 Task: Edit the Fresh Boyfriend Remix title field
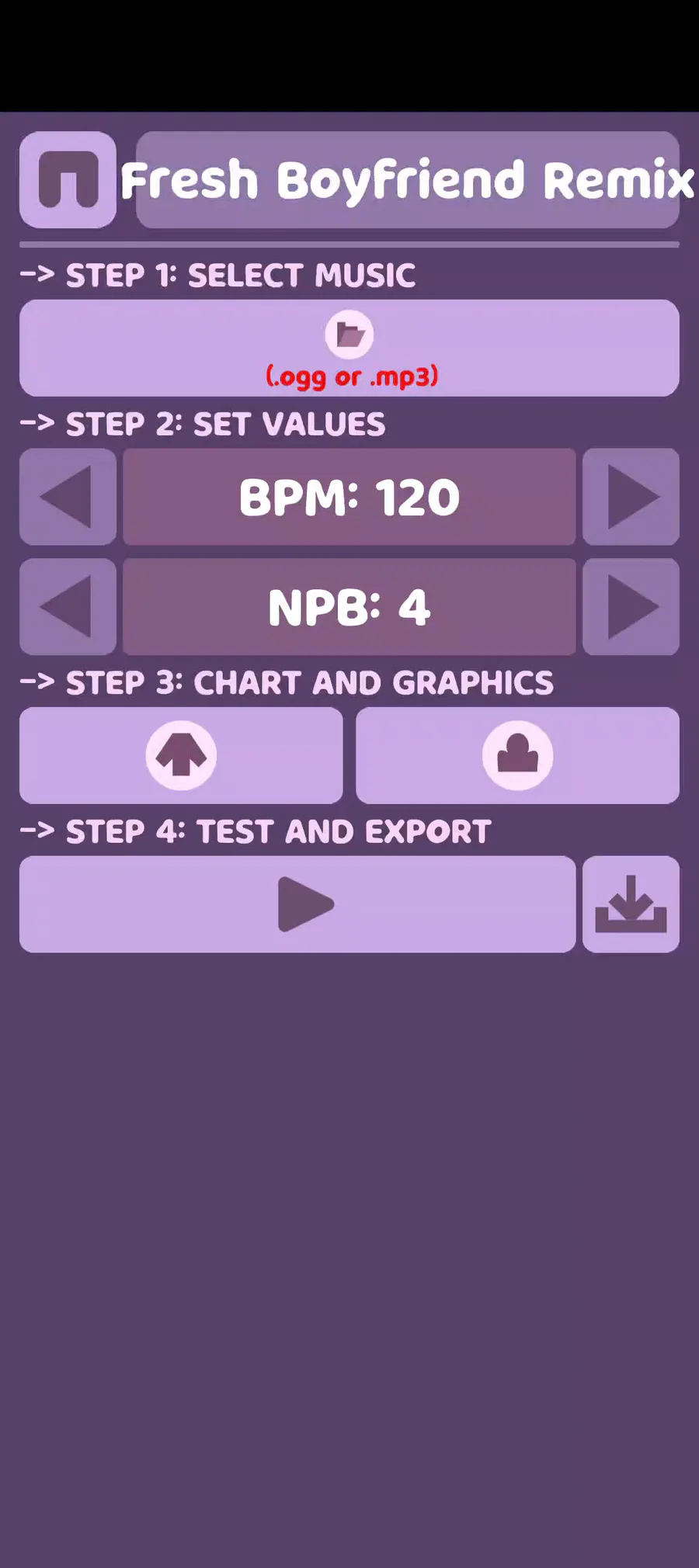point(408,179)
